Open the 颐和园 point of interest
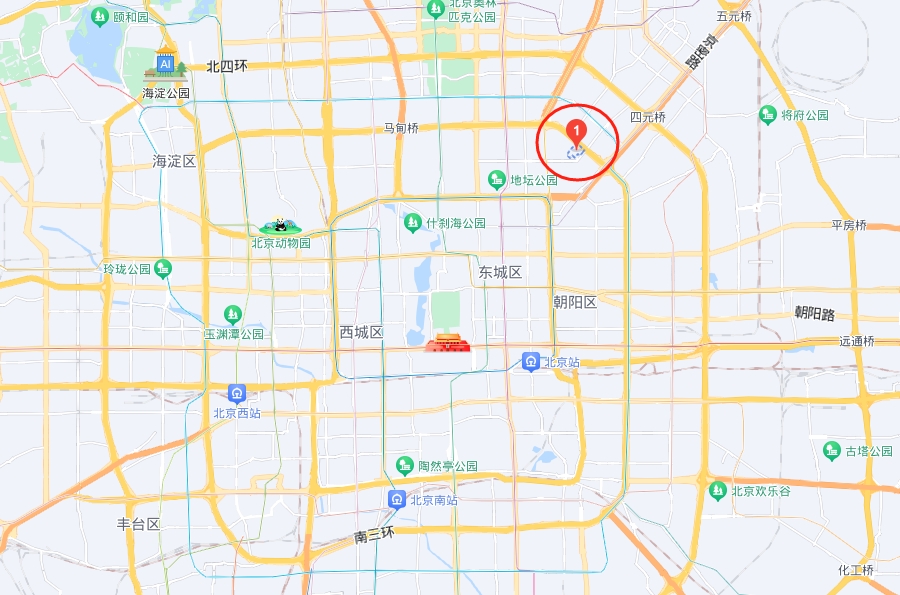The image size is (900, 595). click(100, 17)
